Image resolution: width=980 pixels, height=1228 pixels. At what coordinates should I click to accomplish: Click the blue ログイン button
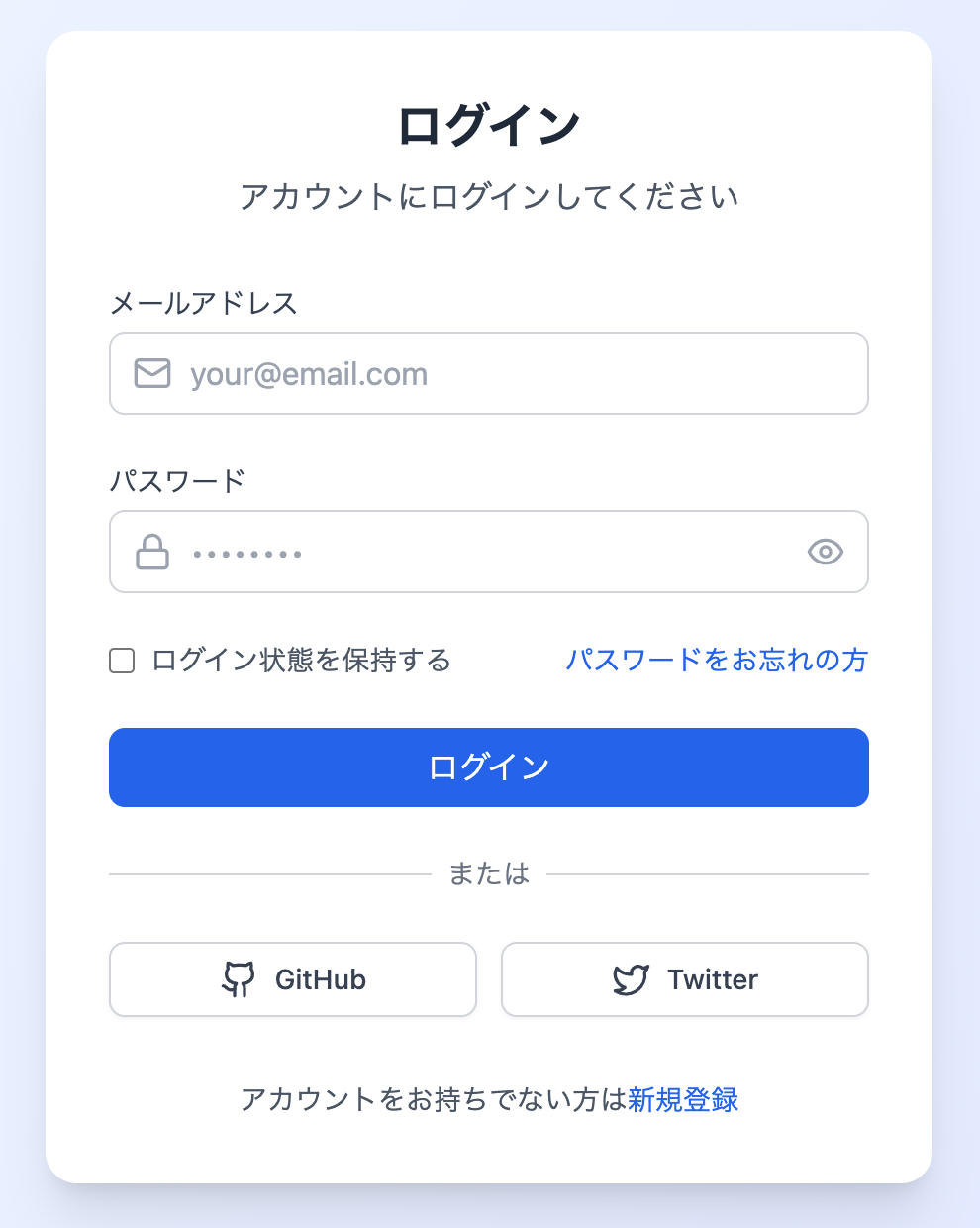(x=489, y=767)
